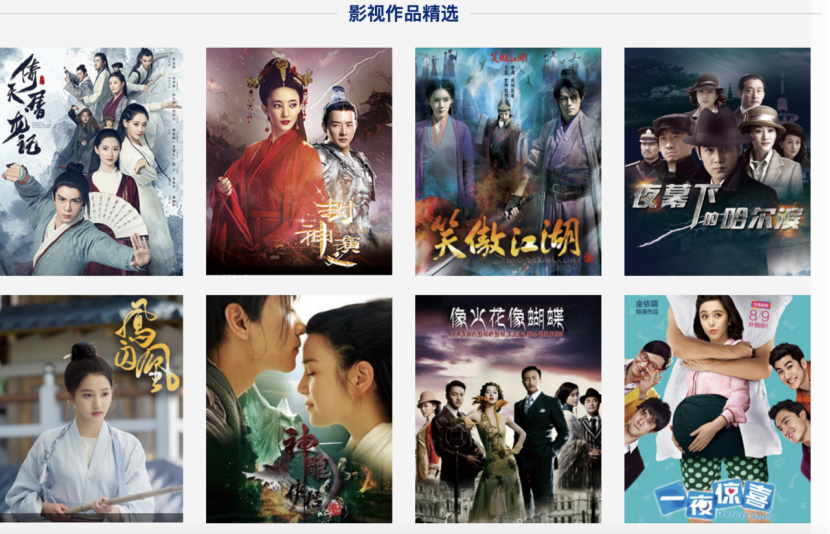The height and width of the screenshot is (534, 830).
Task: Select the 笑傲江湖 poster
Action: 508,161
